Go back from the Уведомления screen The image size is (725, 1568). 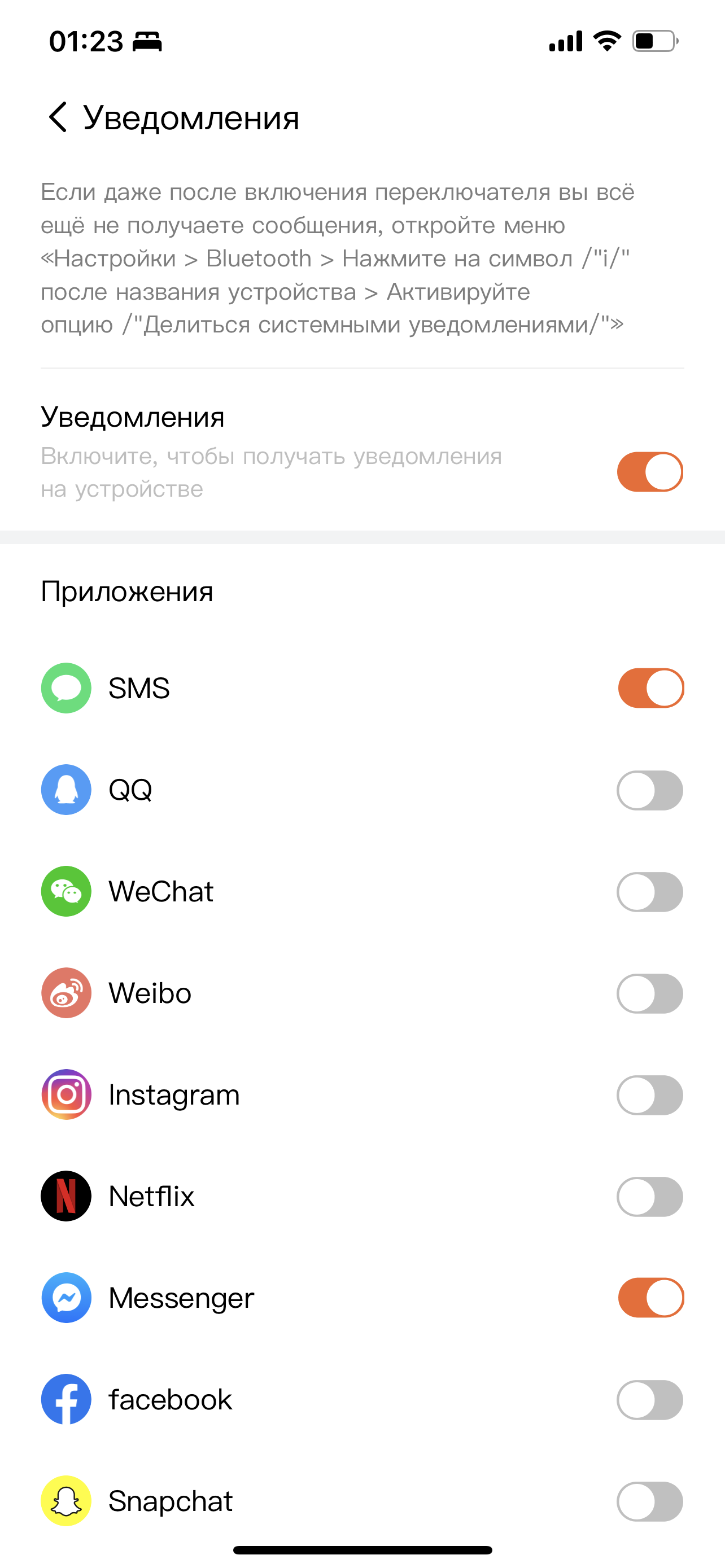(x=58, y=117)
